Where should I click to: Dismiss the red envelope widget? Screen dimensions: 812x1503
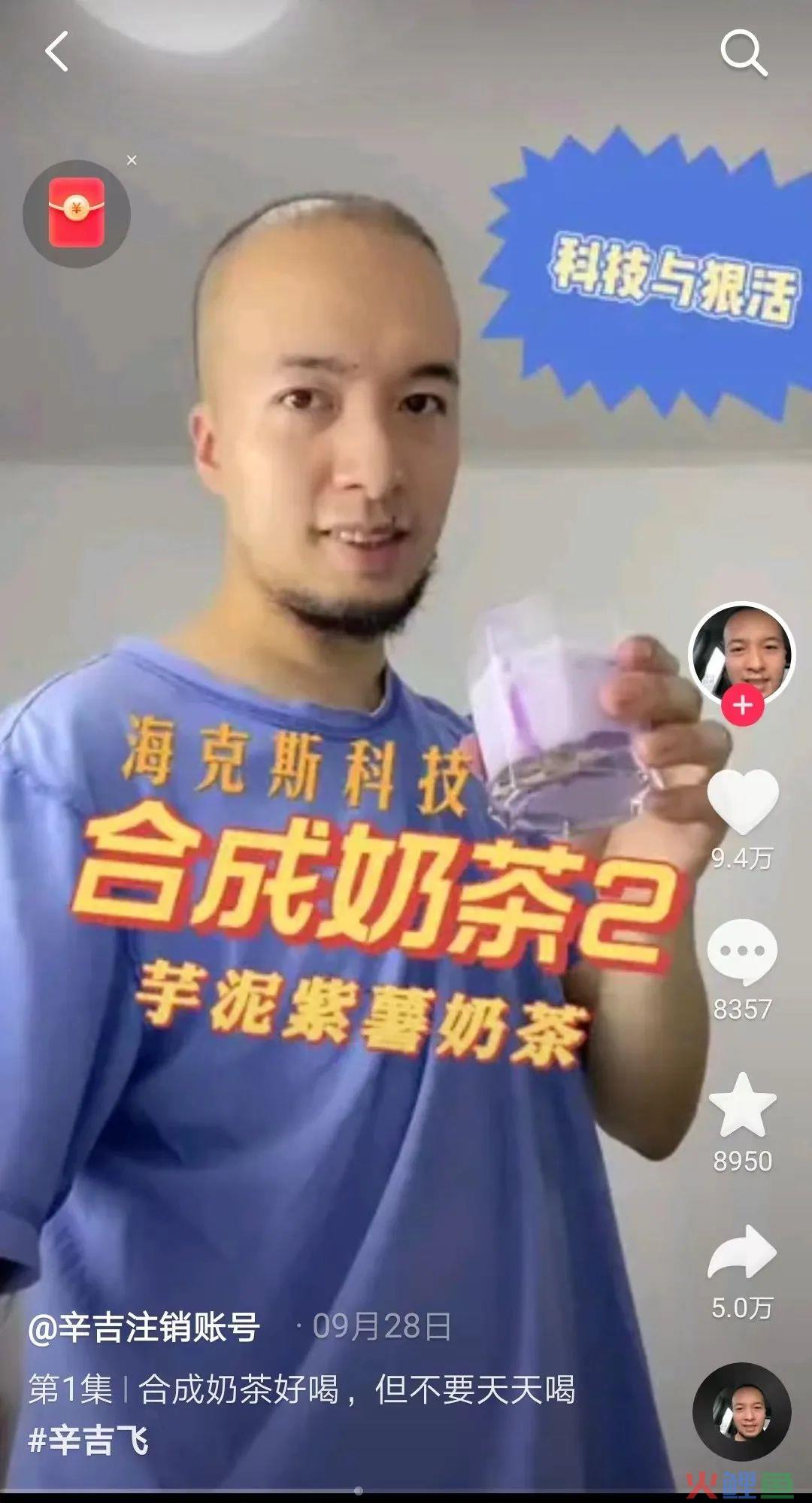pyautogui.click(x=132, y=160)
